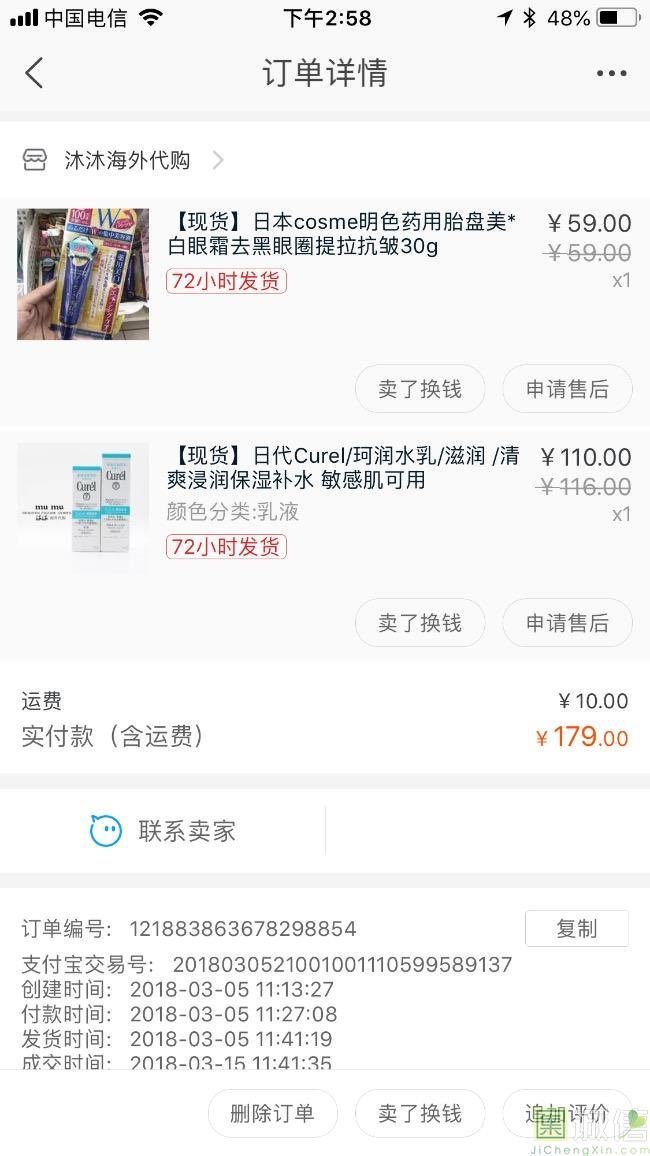Tap 删除订单 to delete this order
The image size is (650, 1156).
click(273, 1113)
